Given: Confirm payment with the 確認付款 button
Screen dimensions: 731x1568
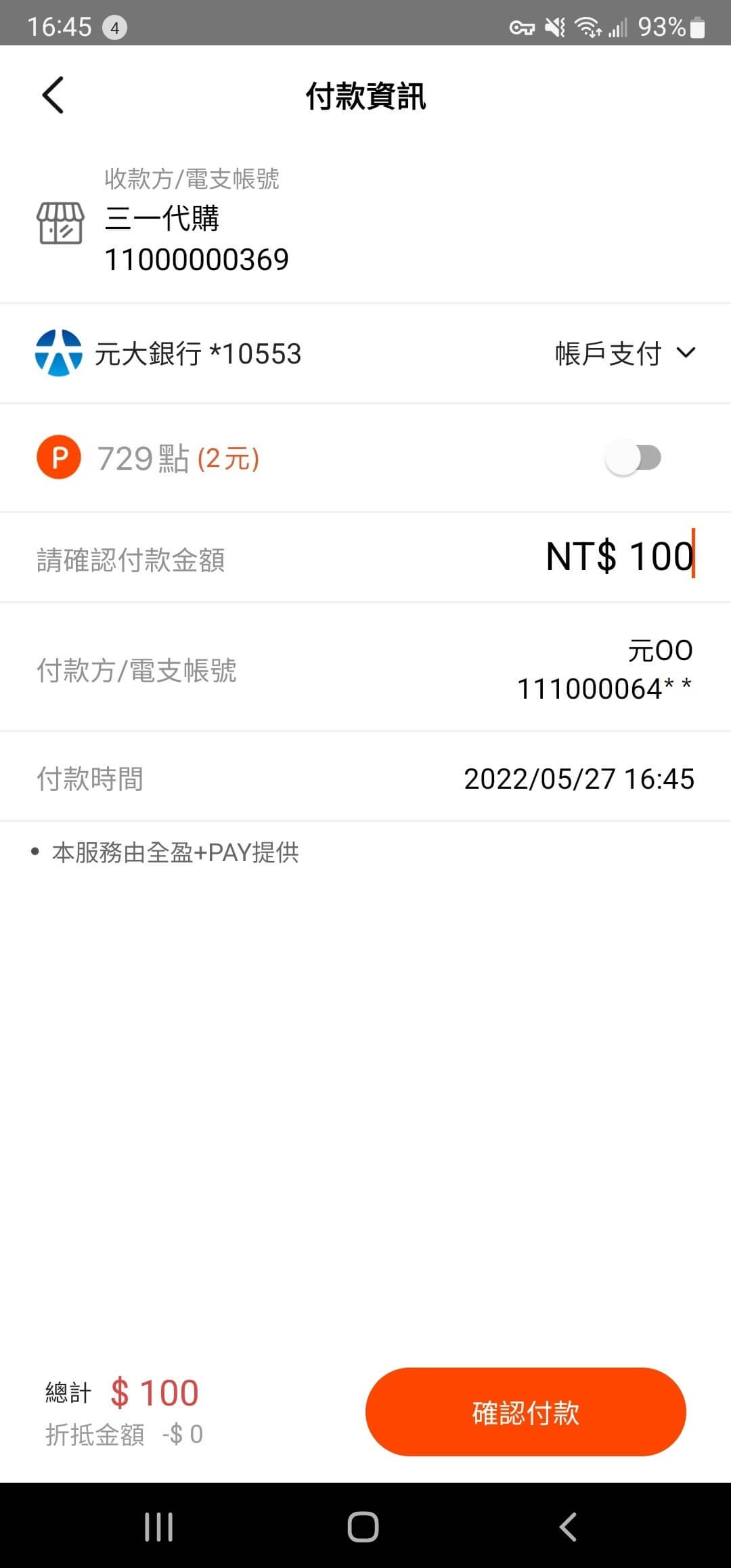Looking at the screenshot, I should tap(525, 1412).
